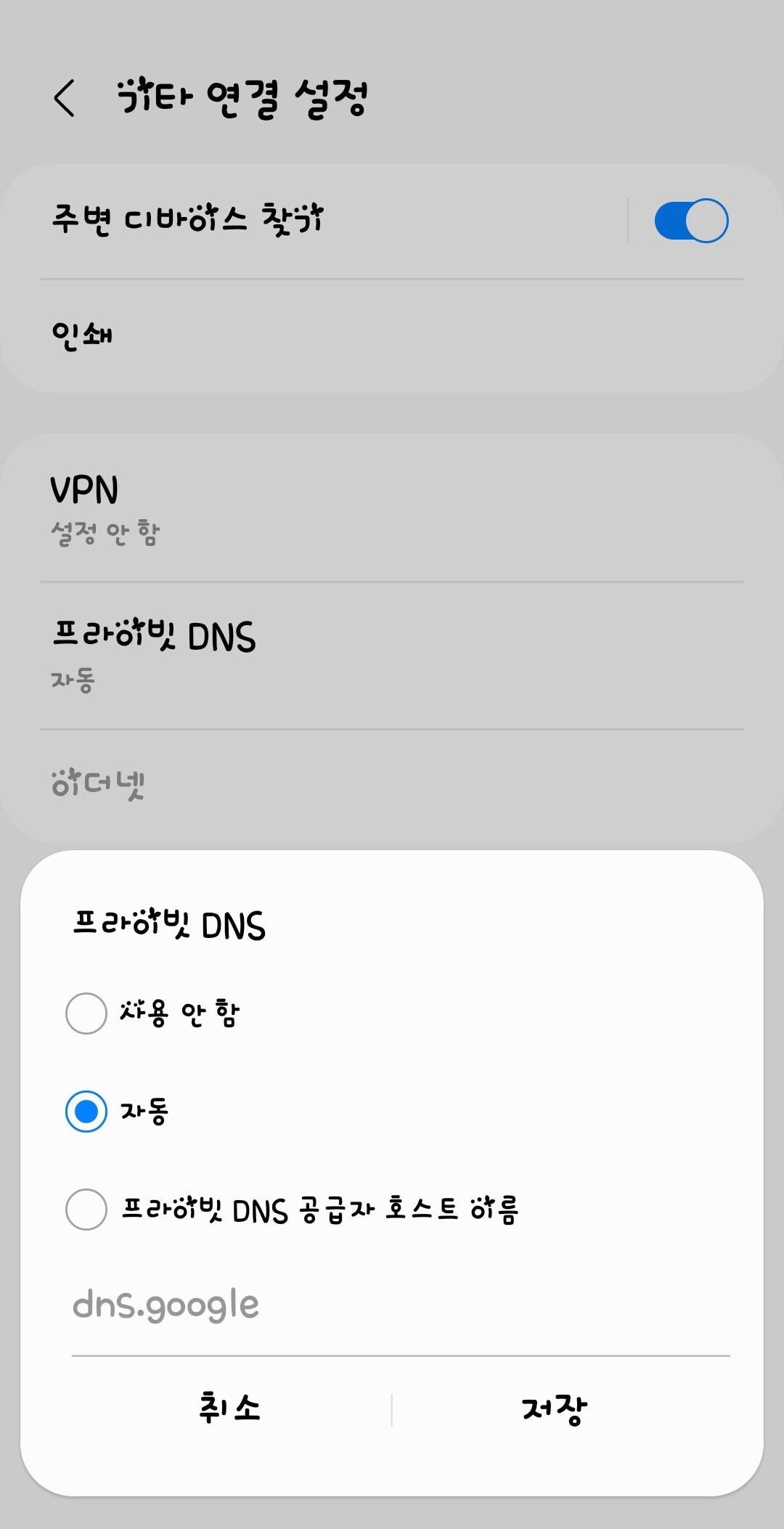Image resolution: width=784 pixels, height=1529 pixels.
Task: Click the unselected circle beside 사용 안 함
Action: tap(86, 1012)
